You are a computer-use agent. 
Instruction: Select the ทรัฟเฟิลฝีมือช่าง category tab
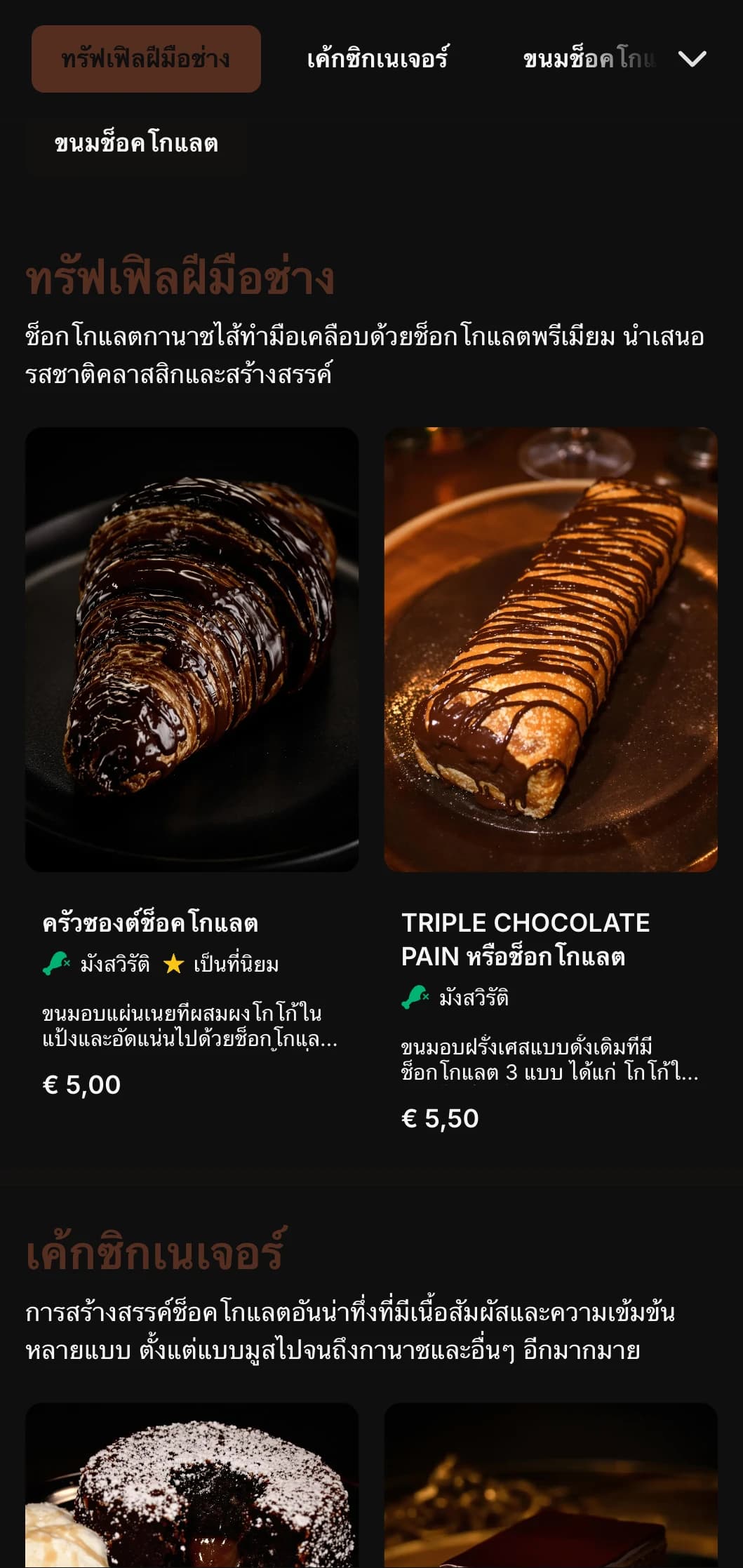click(x=146, y=59)
